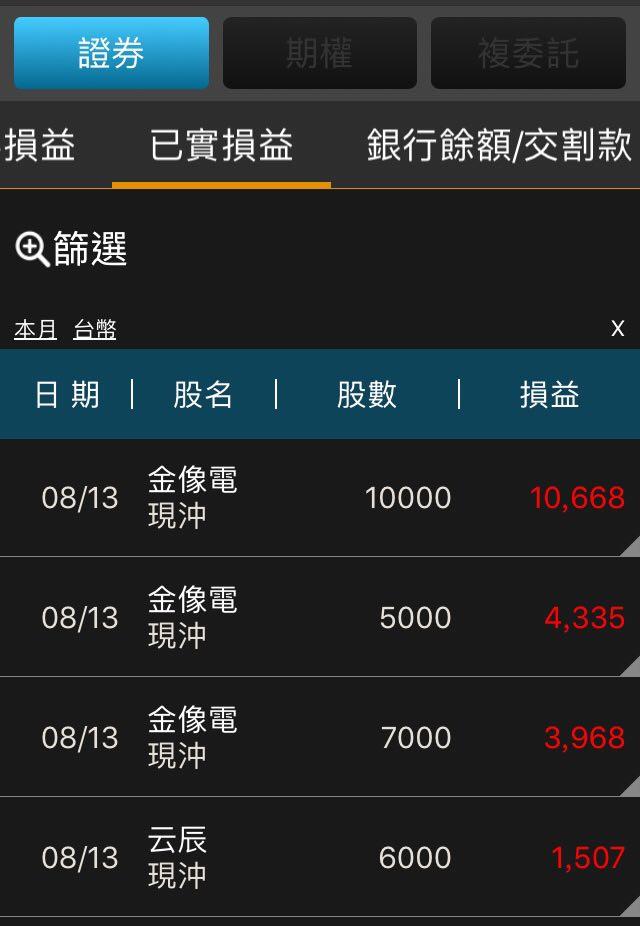Viewport: 640px width, 926px height.
Task: Tap the 本月 filter link
Action: 35,329
